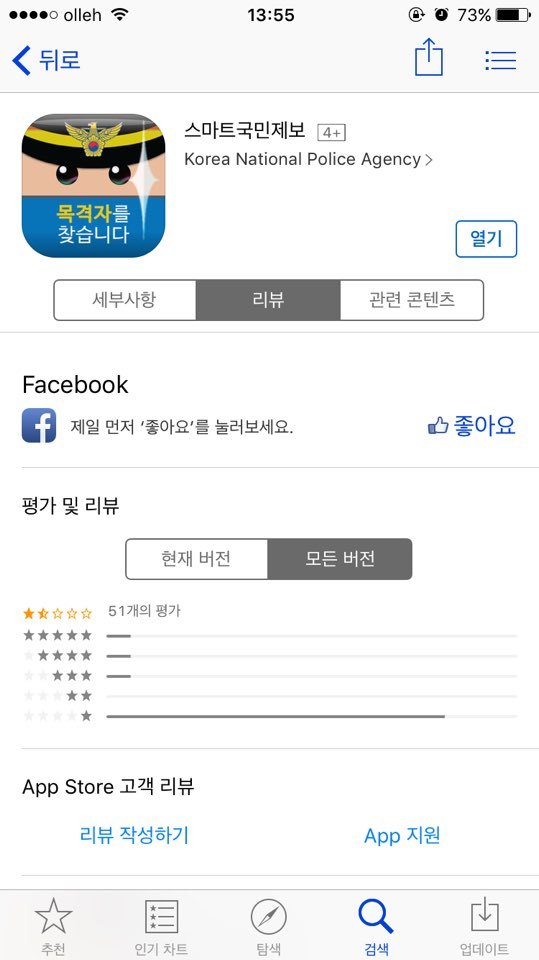The height and width of the screenshot is (960, 539).
Task: Go back with the 뒤로 button
Action: 46,60
